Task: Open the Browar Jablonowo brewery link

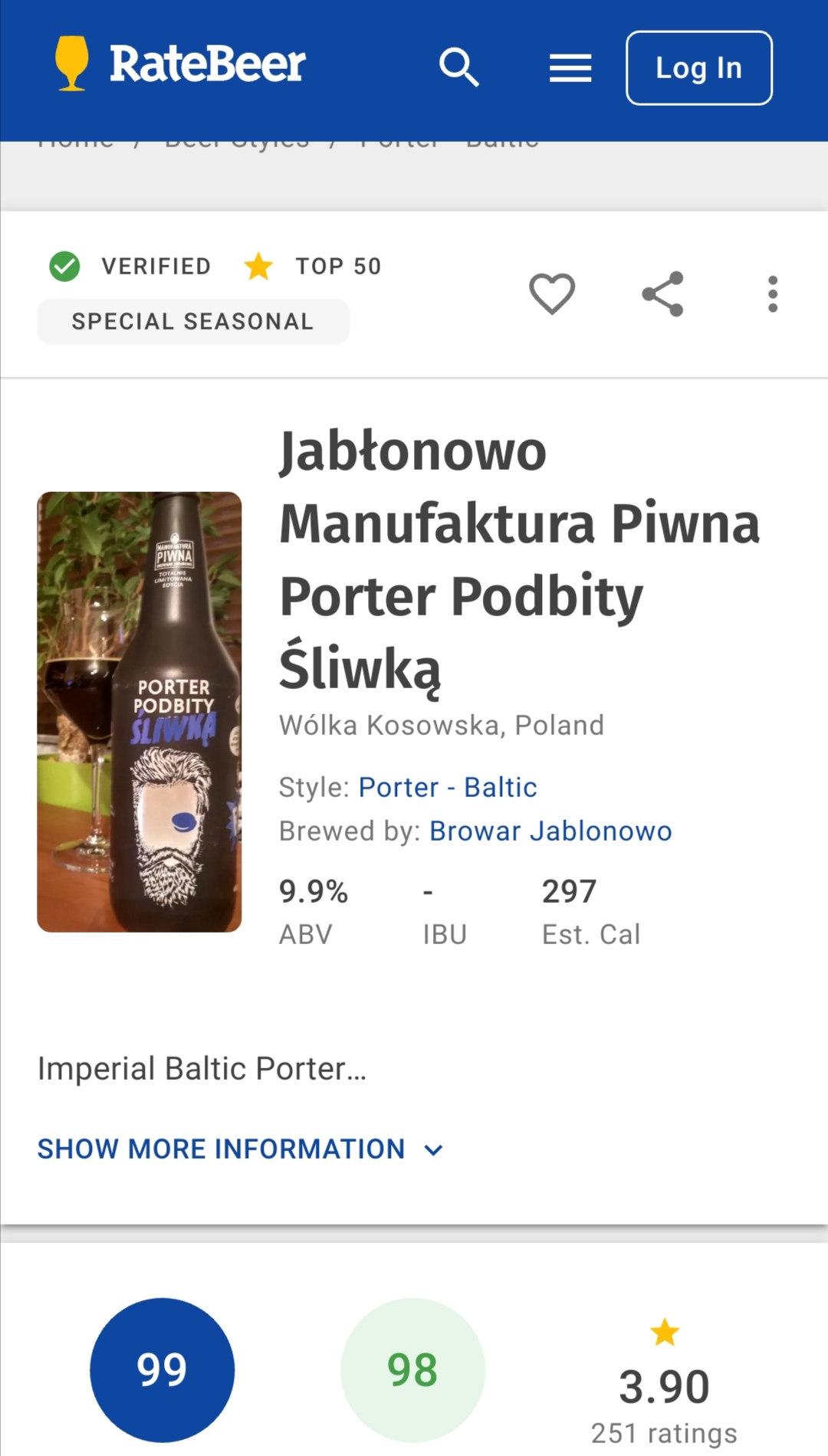Action: [550, 831]
